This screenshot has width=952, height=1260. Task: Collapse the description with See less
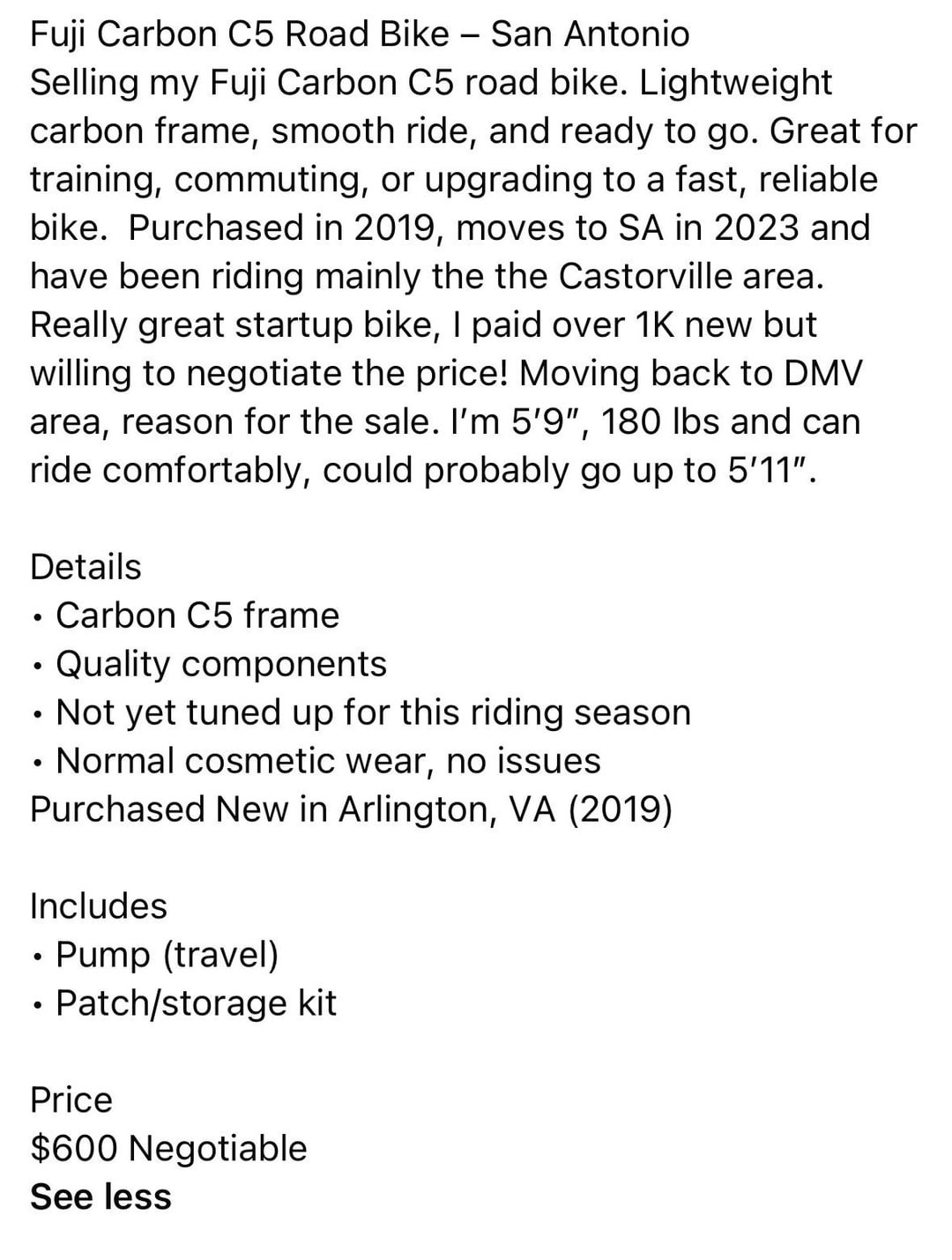(100, 1197)
